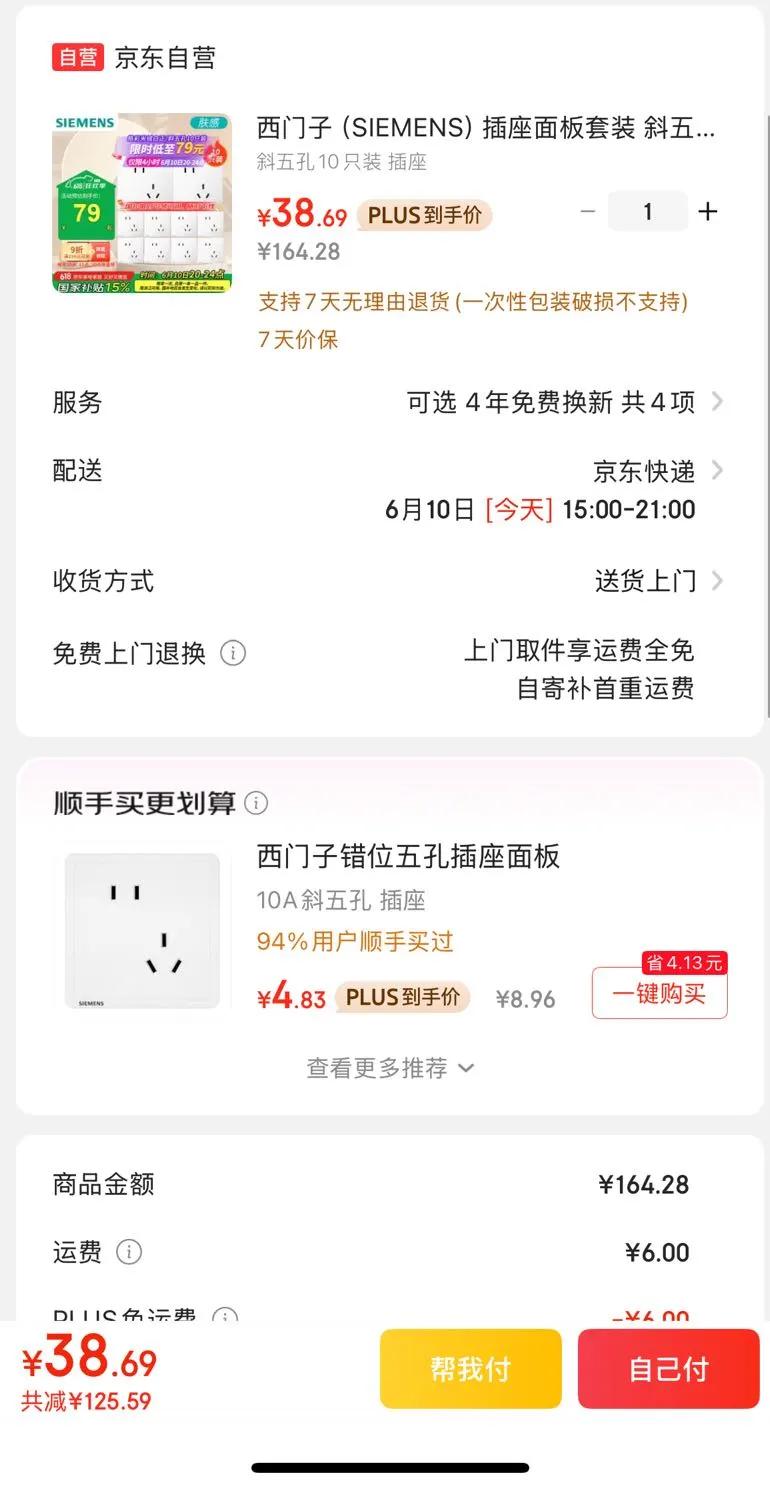Open the Siemens socket set product thumbnail
The width and height of the screenshot is (770, 1489).
141,203
